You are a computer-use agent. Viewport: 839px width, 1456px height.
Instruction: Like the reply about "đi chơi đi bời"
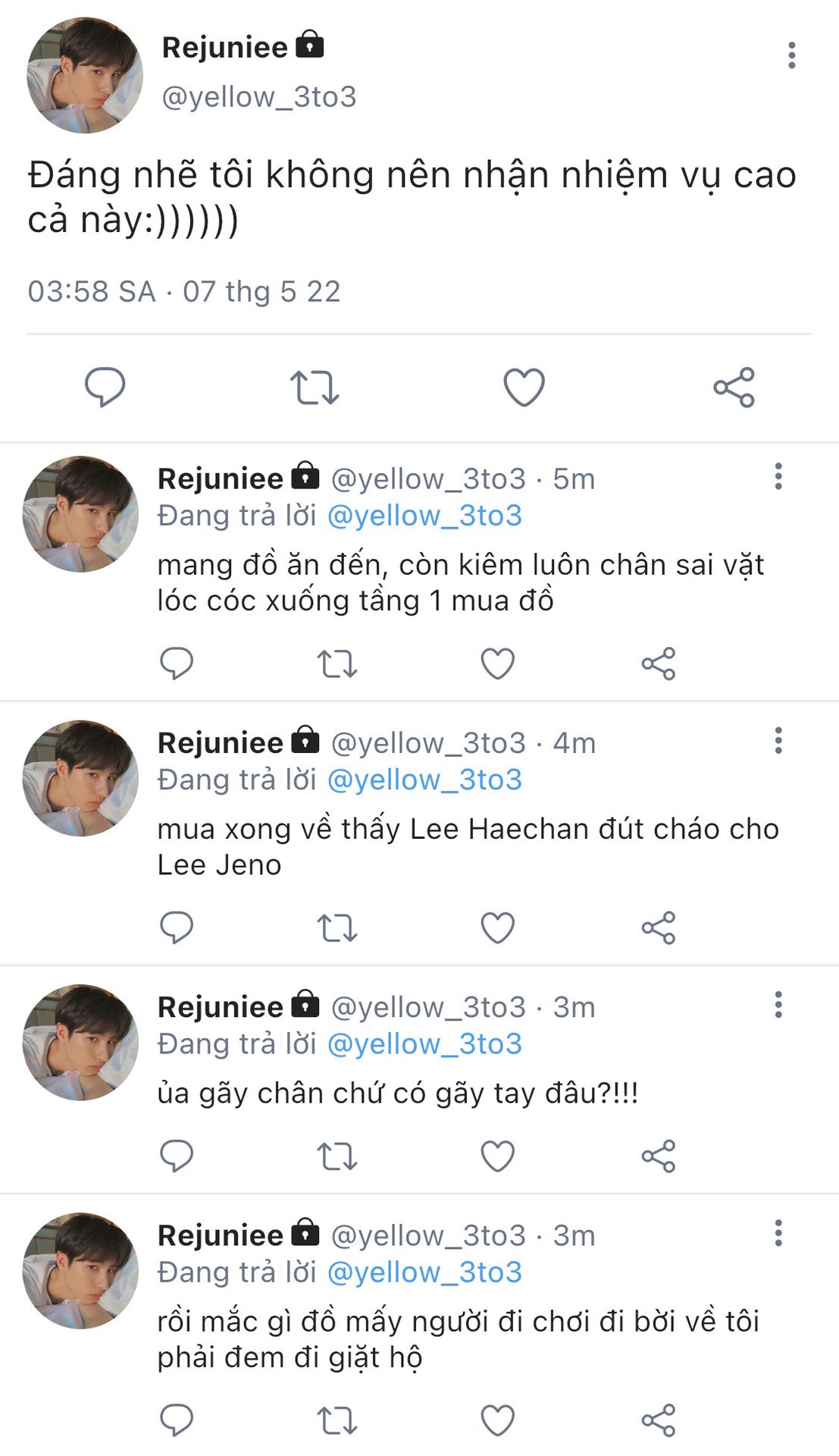pos(497,1420)
